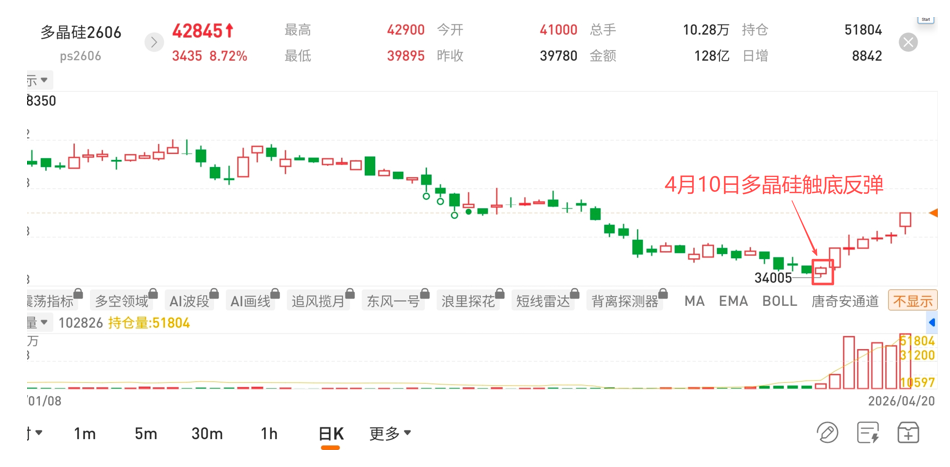Expand the 更多 timeframe dropdown
Viewport: 950px width, 467px height.
(x=390, y=433)
